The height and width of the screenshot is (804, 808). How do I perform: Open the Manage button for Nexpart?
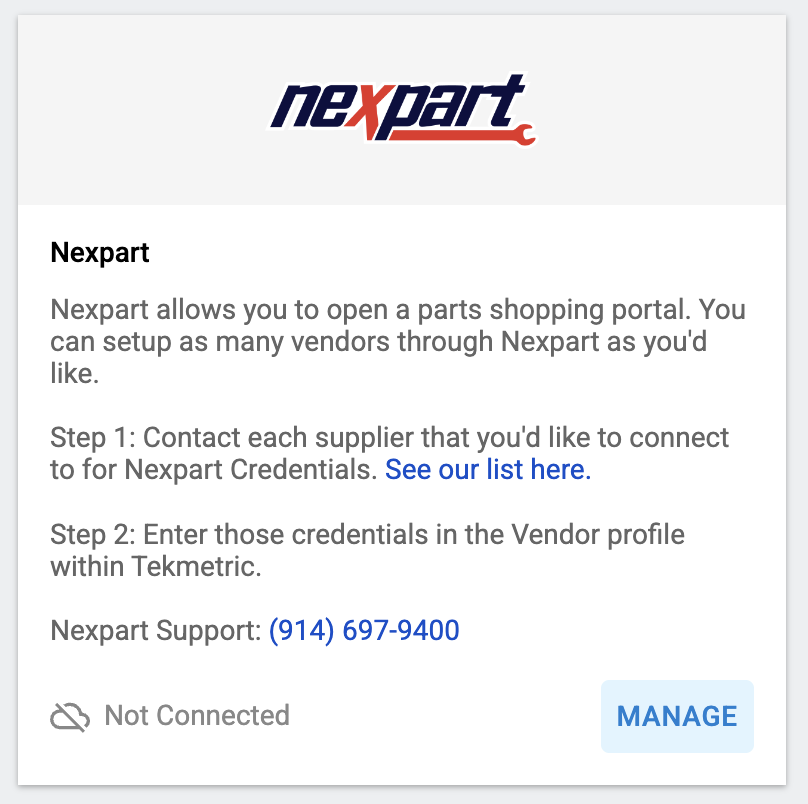coord(677,716)
